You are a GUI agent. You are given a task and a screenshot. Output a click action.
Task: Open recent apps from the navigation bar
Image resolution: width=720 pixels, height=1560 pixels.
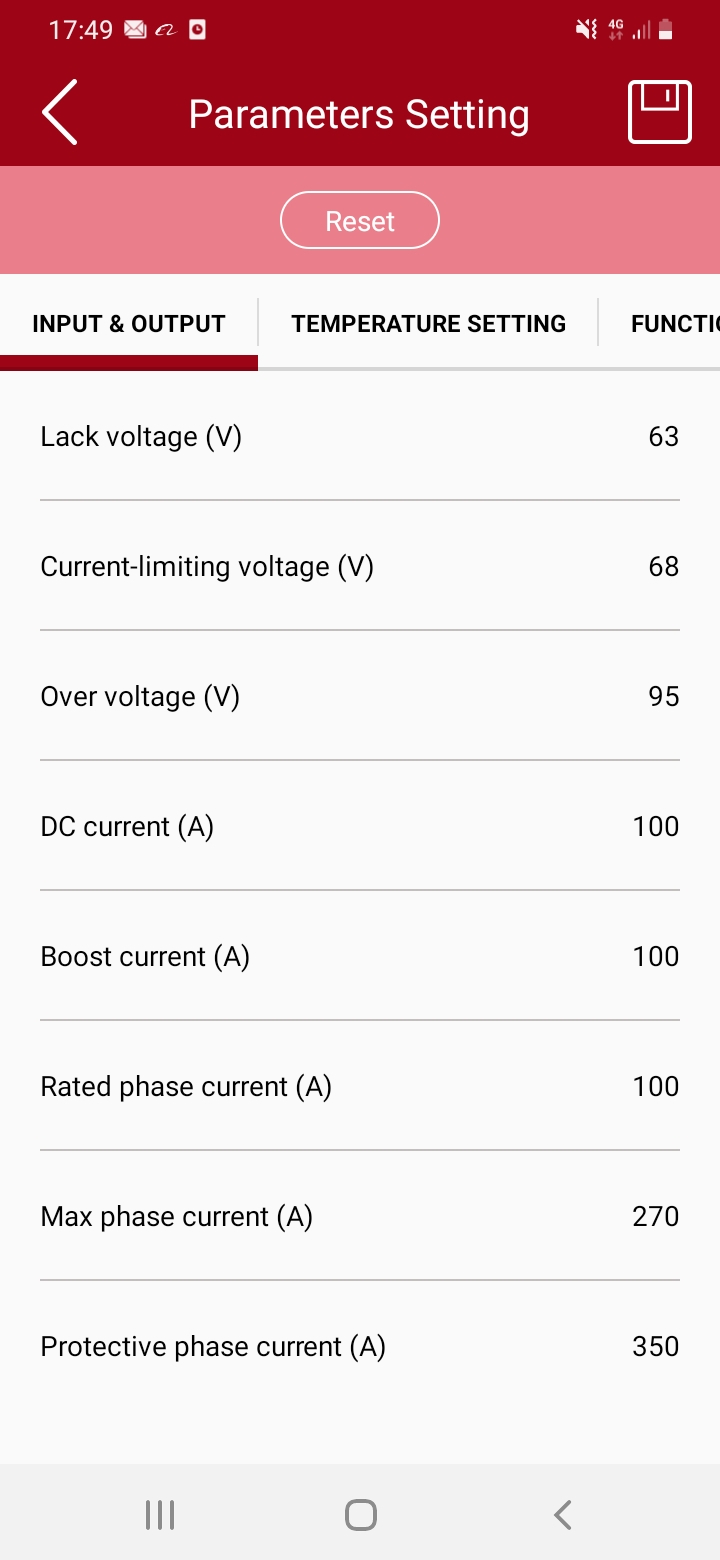click(160, 1515)
